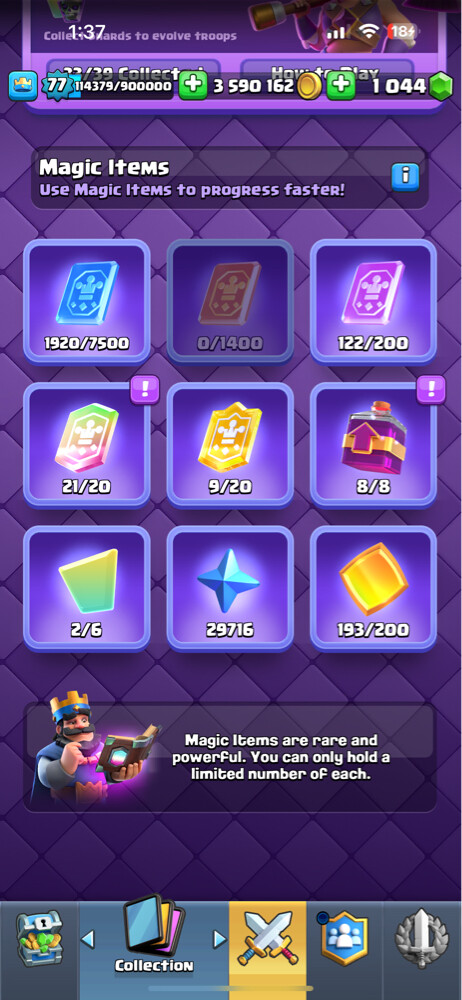Open the blue star item showing 29716
The width and height of the screenshot is (462, 1000).
(230, 589)
